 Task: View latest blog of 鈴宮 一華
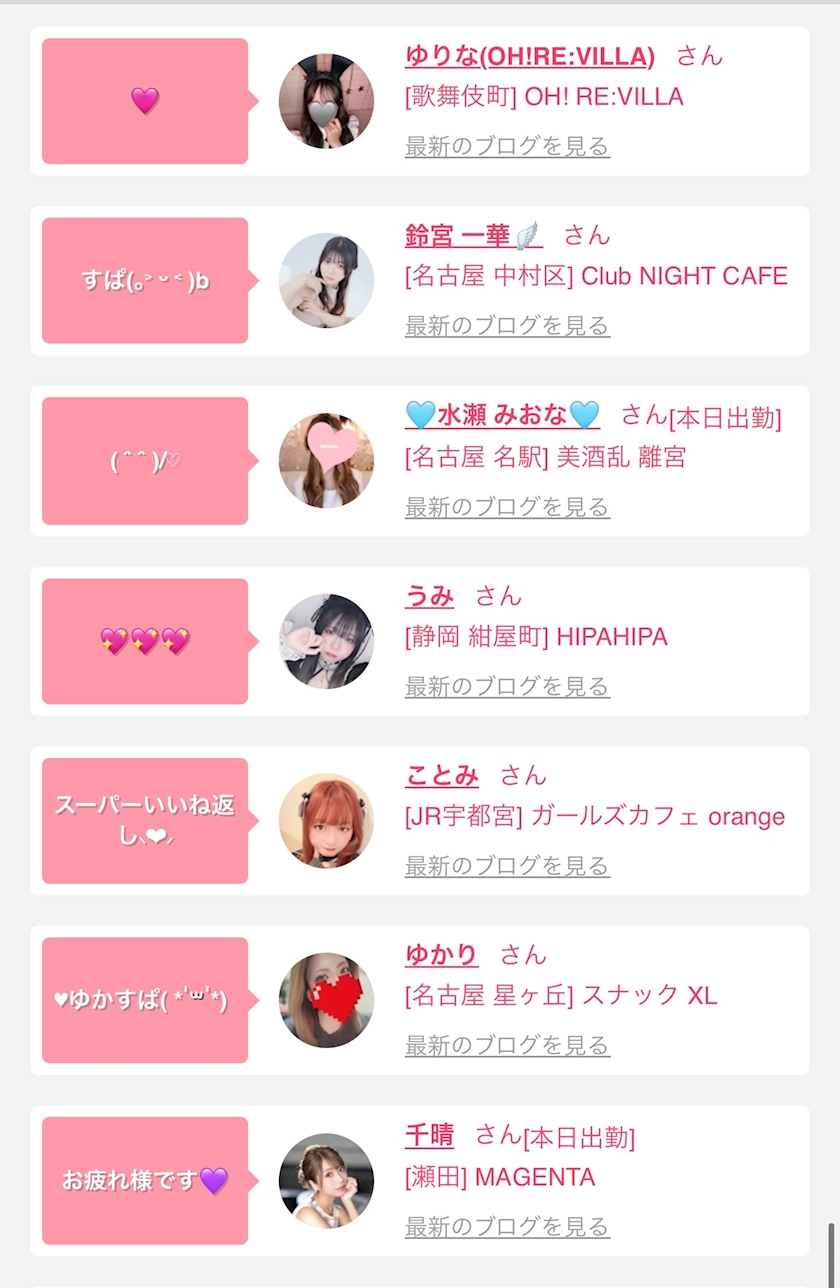[507, 326]
